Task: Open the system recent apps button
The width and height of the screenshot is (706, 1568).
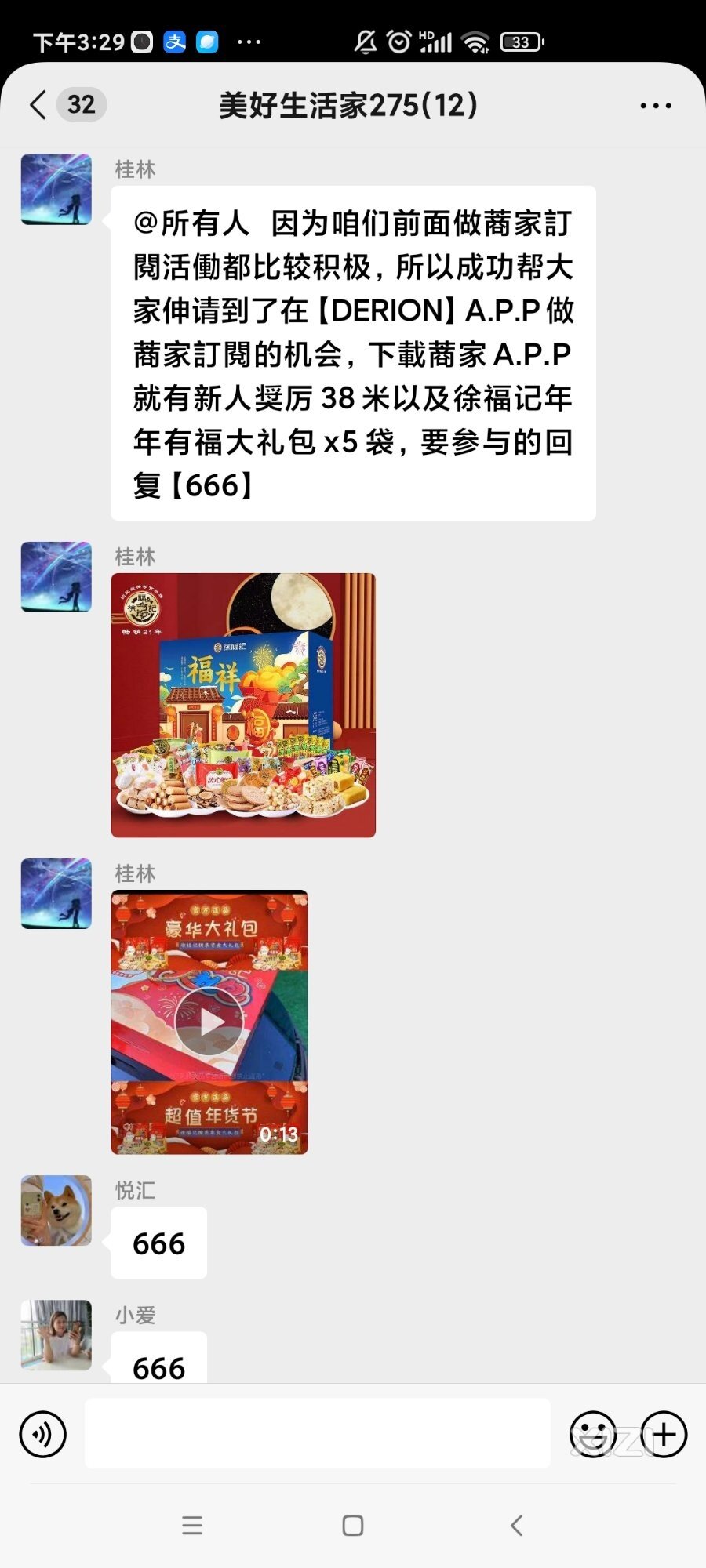Action: (x=192, y=1525)
